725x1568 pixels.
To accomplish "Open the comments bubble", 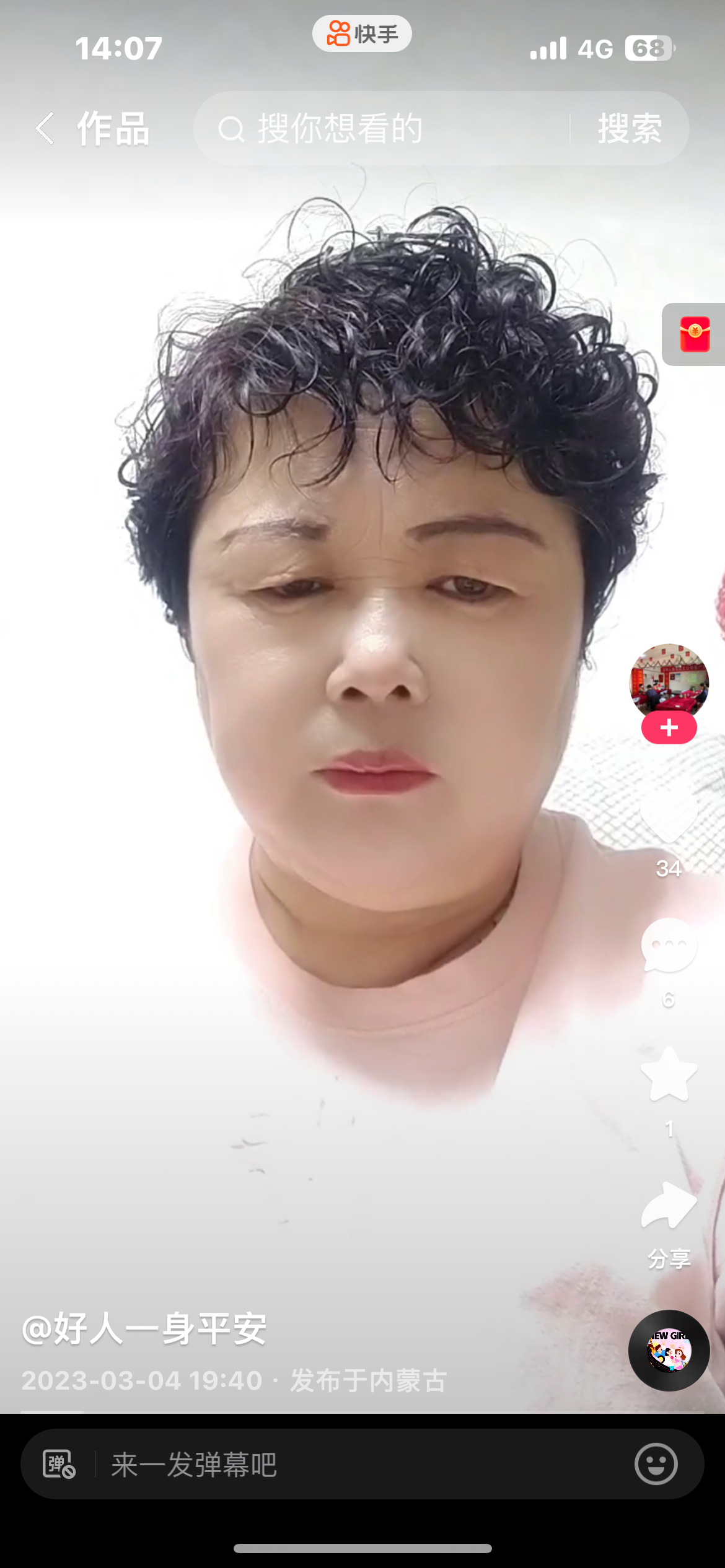I will click(669, 946).
